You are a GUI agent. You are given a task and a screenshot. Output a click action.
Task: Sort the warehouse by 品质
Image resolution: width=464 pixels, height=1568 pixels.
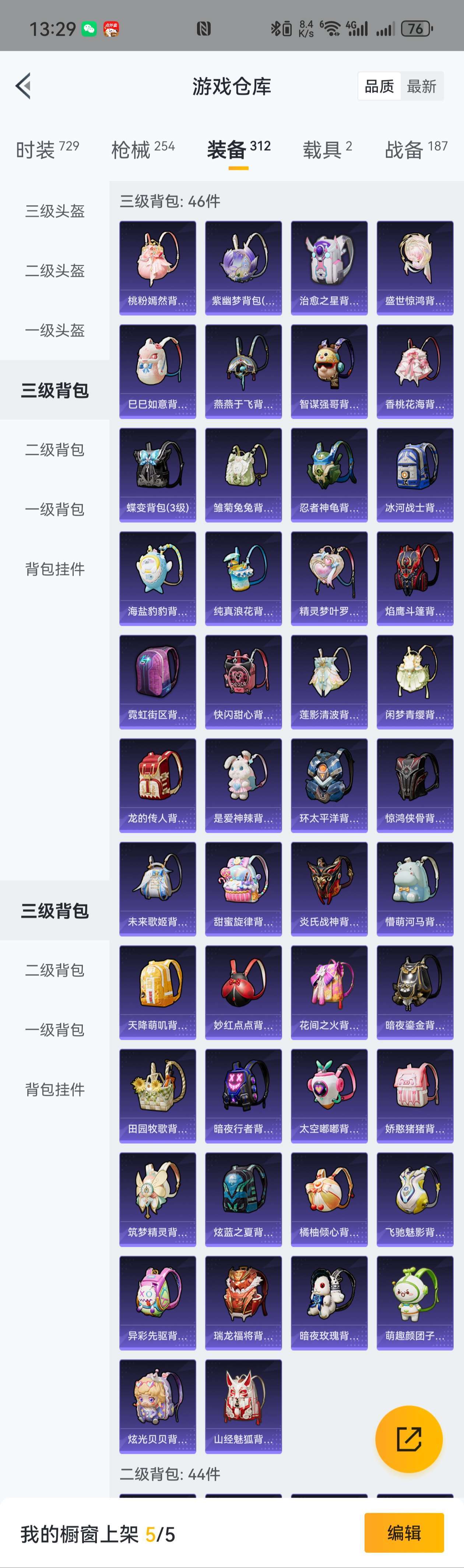pyautogui.click(x=379, y=87)
